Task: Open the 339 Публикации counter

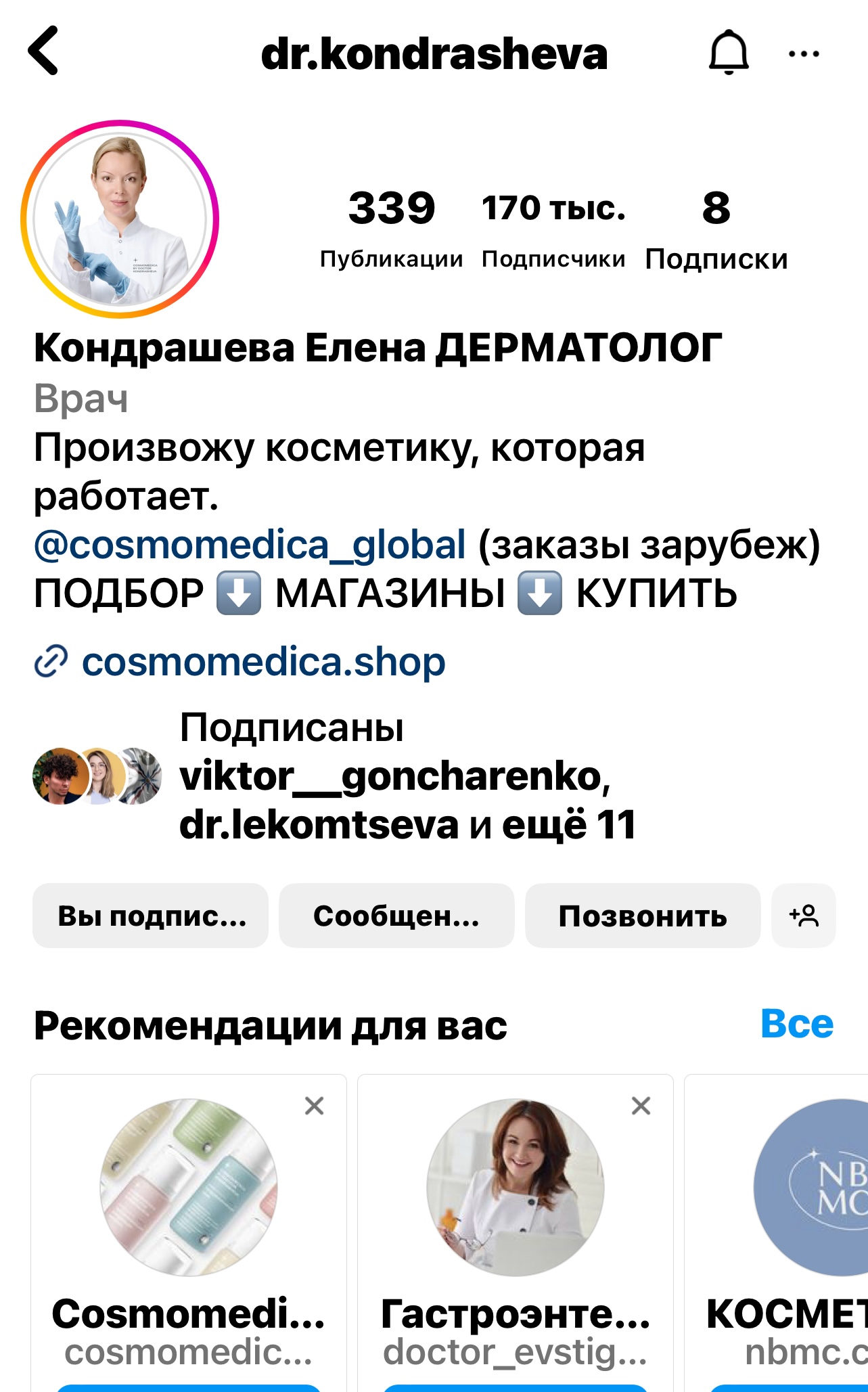Action: coord(391,228)
